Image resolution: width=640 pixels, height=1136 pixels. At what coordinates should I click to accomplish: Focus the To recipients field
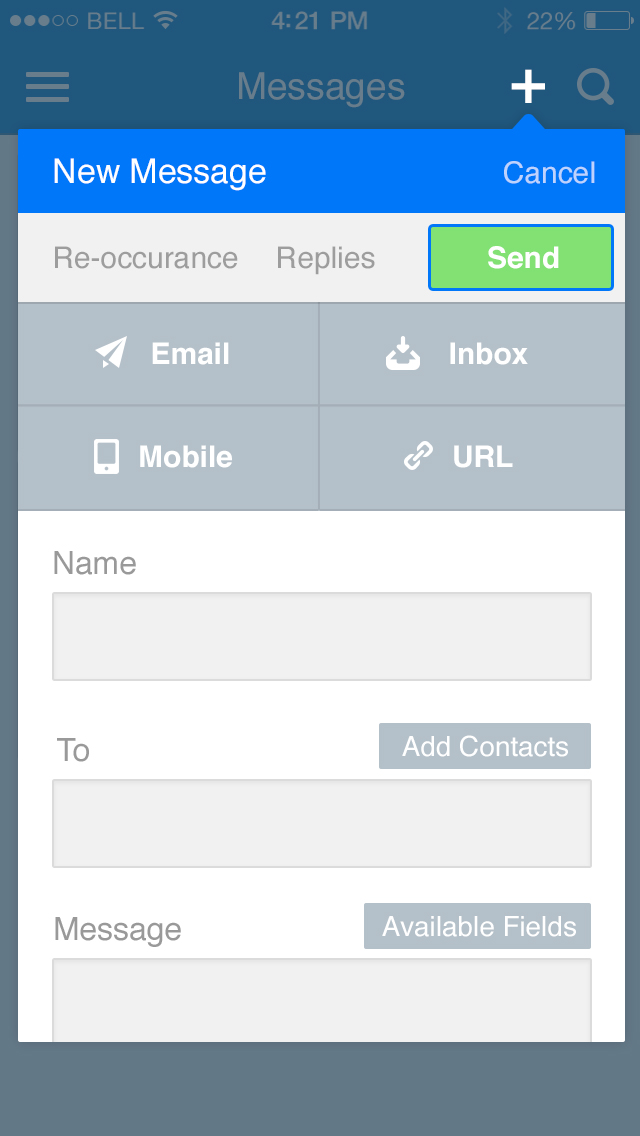(x=321, y=823)
